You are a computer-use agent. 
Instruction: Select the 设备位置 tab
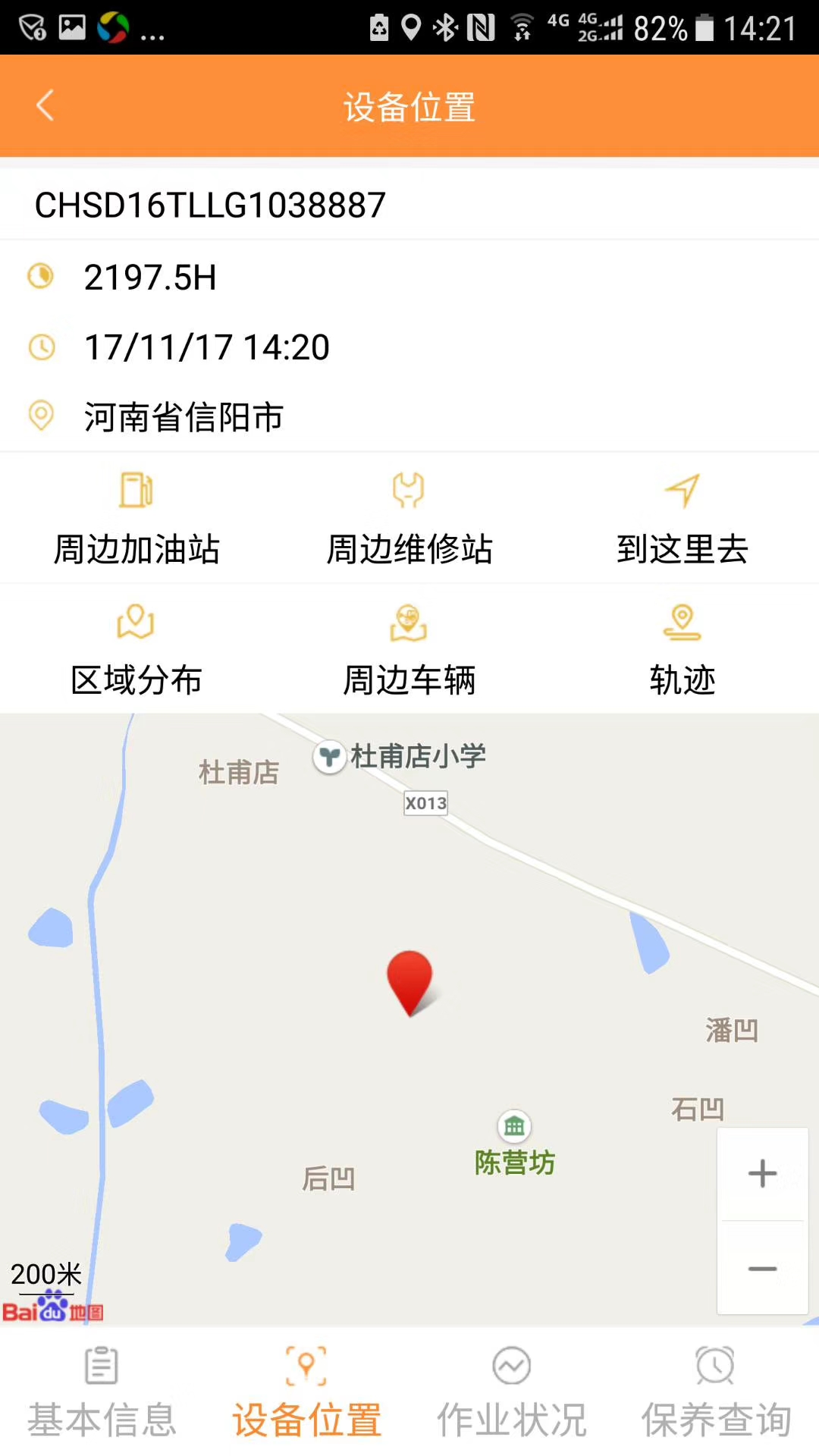tap(307, 1392)
